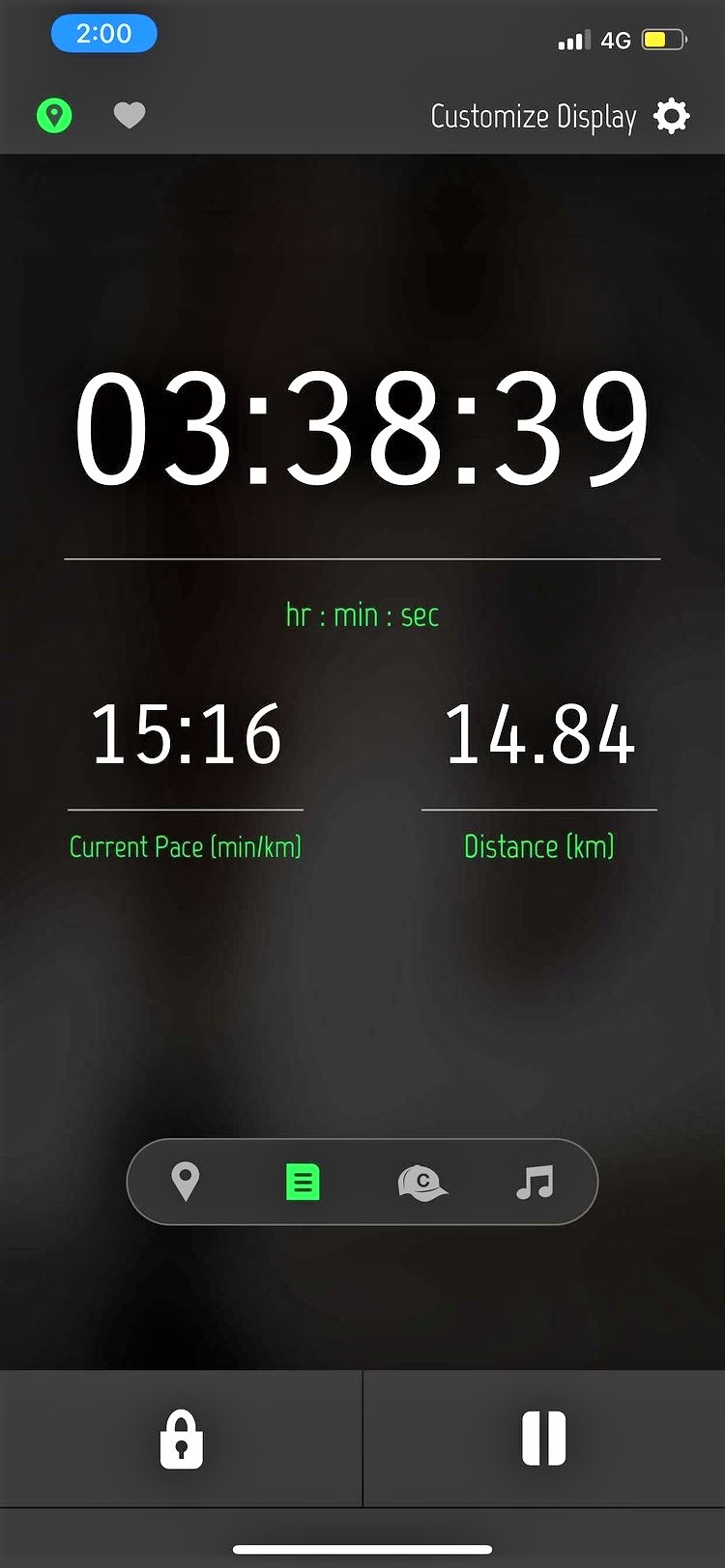Switch to the map pin view
Screen dimensions: 725x1568
tap(185, 1182)
